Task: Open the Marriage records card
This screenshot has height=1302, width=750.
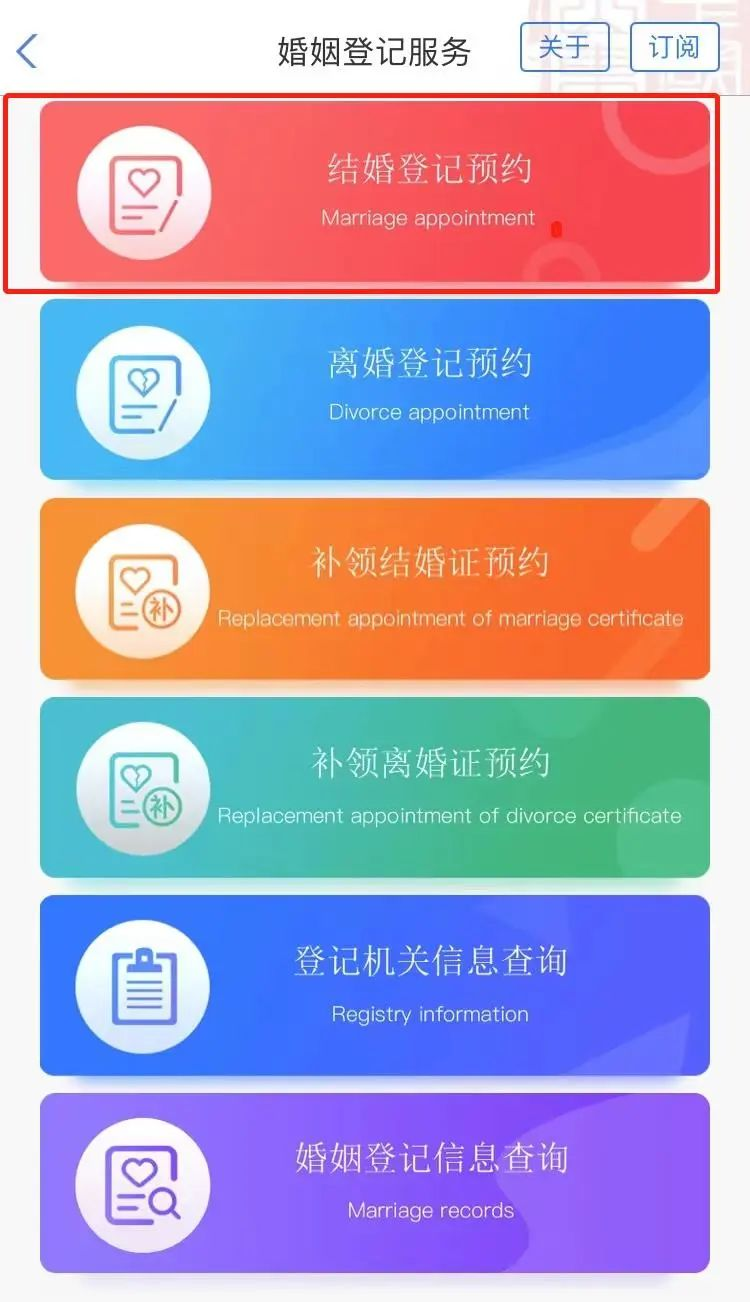Action: [x=375, y=1183]
